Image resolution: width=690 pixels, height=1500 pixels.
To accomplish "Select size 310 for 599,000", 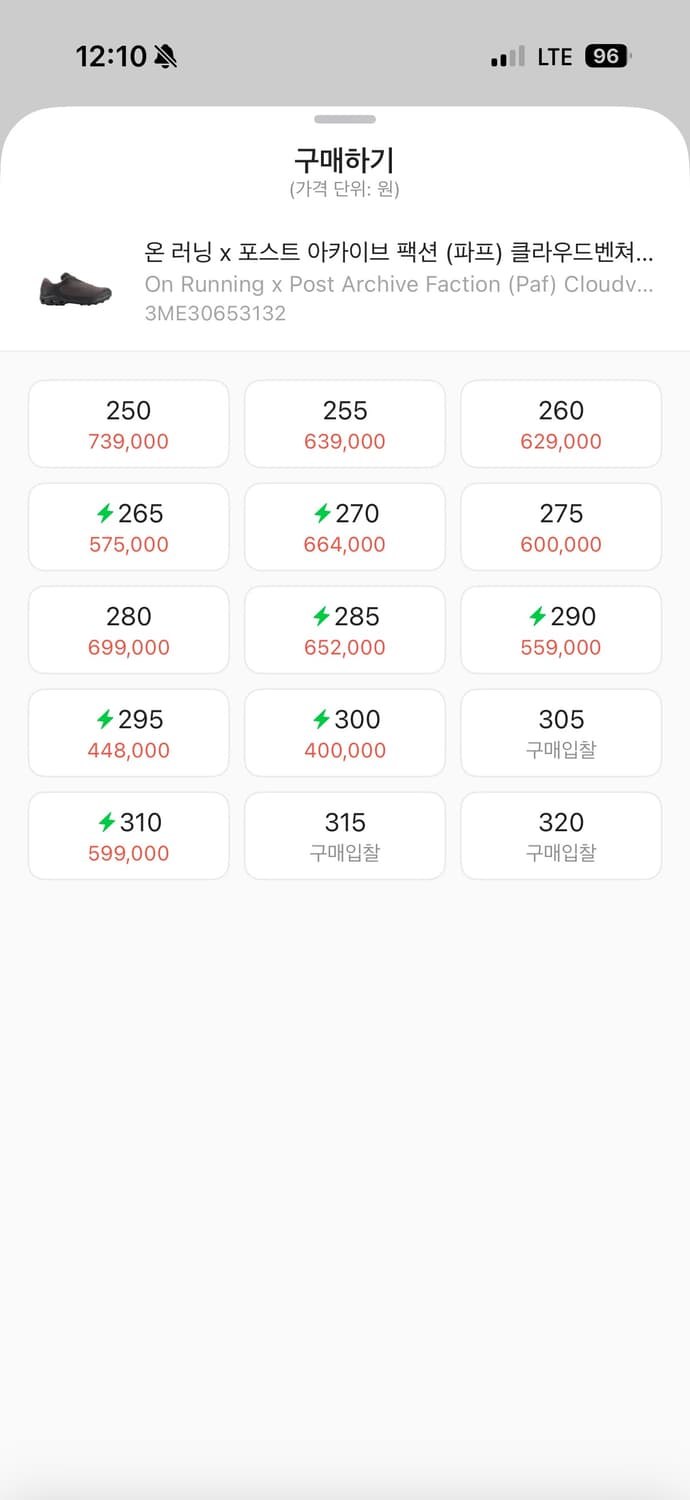I will click(129, 836).
